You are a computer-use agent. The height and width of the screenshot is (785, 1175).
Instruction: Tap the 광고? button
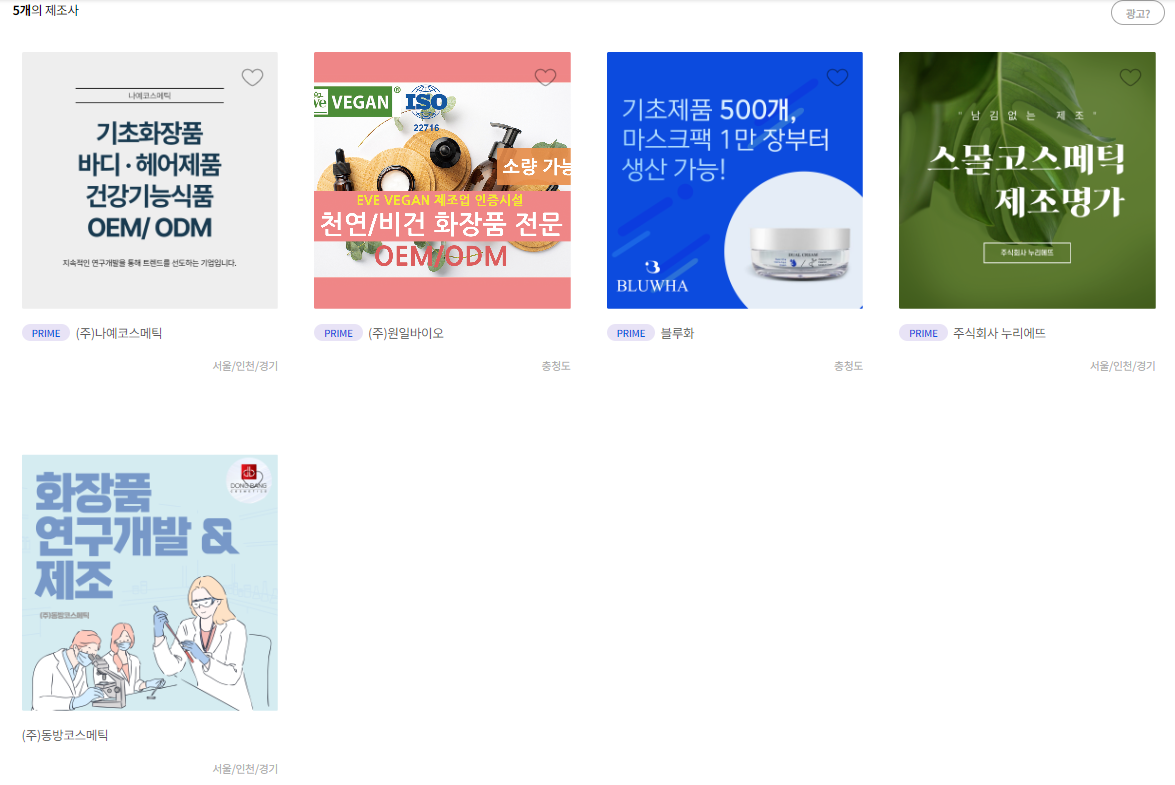point(1137,13)
